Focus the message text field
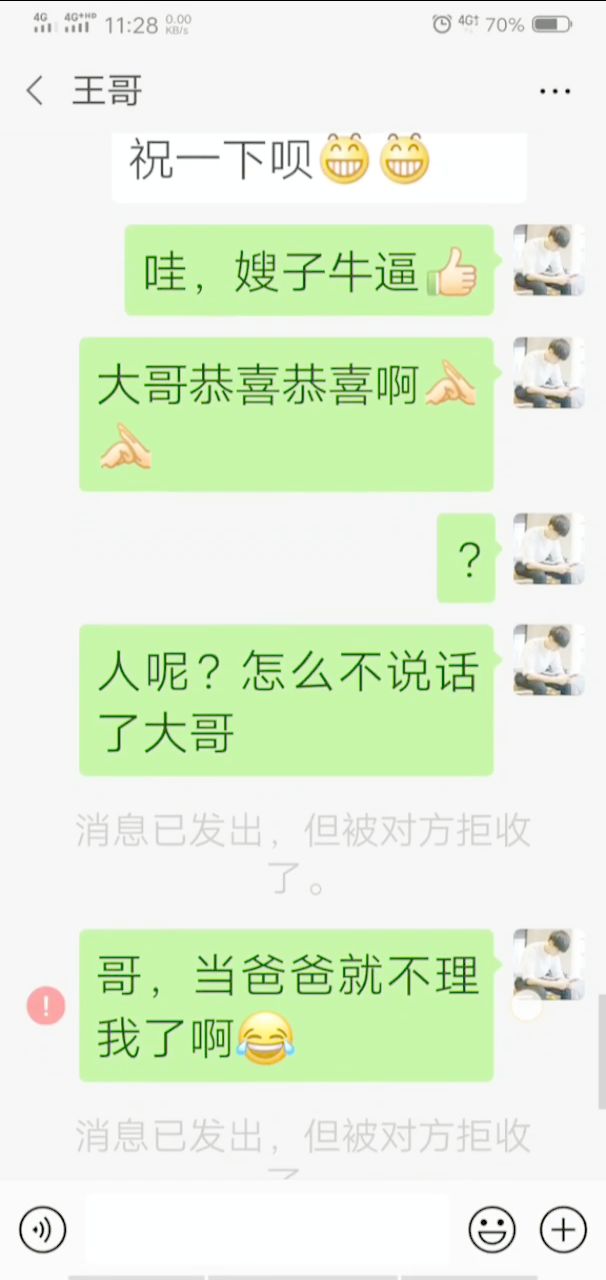The height and width of the screenshot is (1280, 606). click(x=267, y=1228)
